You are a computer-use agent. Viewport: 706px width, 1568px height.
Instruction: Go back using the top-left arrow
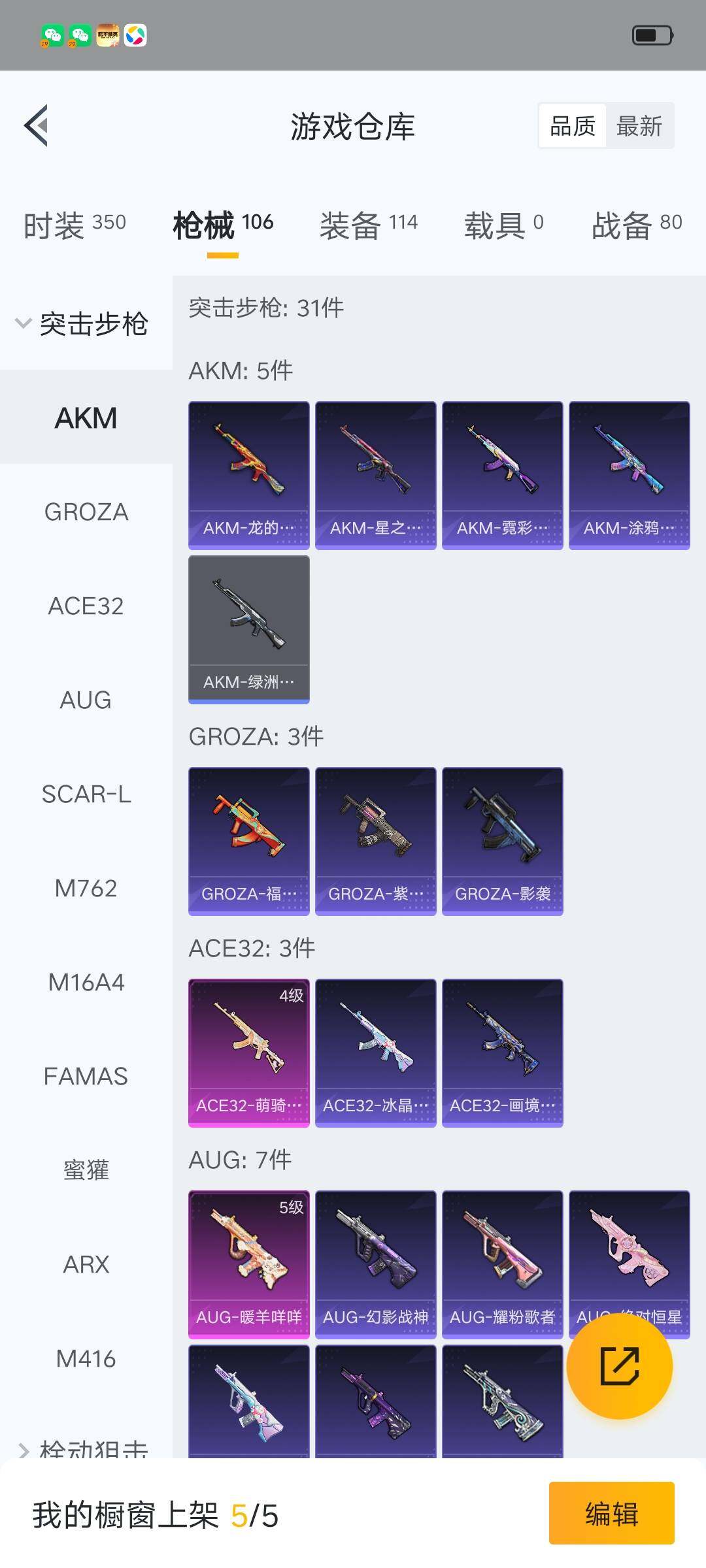37,125
